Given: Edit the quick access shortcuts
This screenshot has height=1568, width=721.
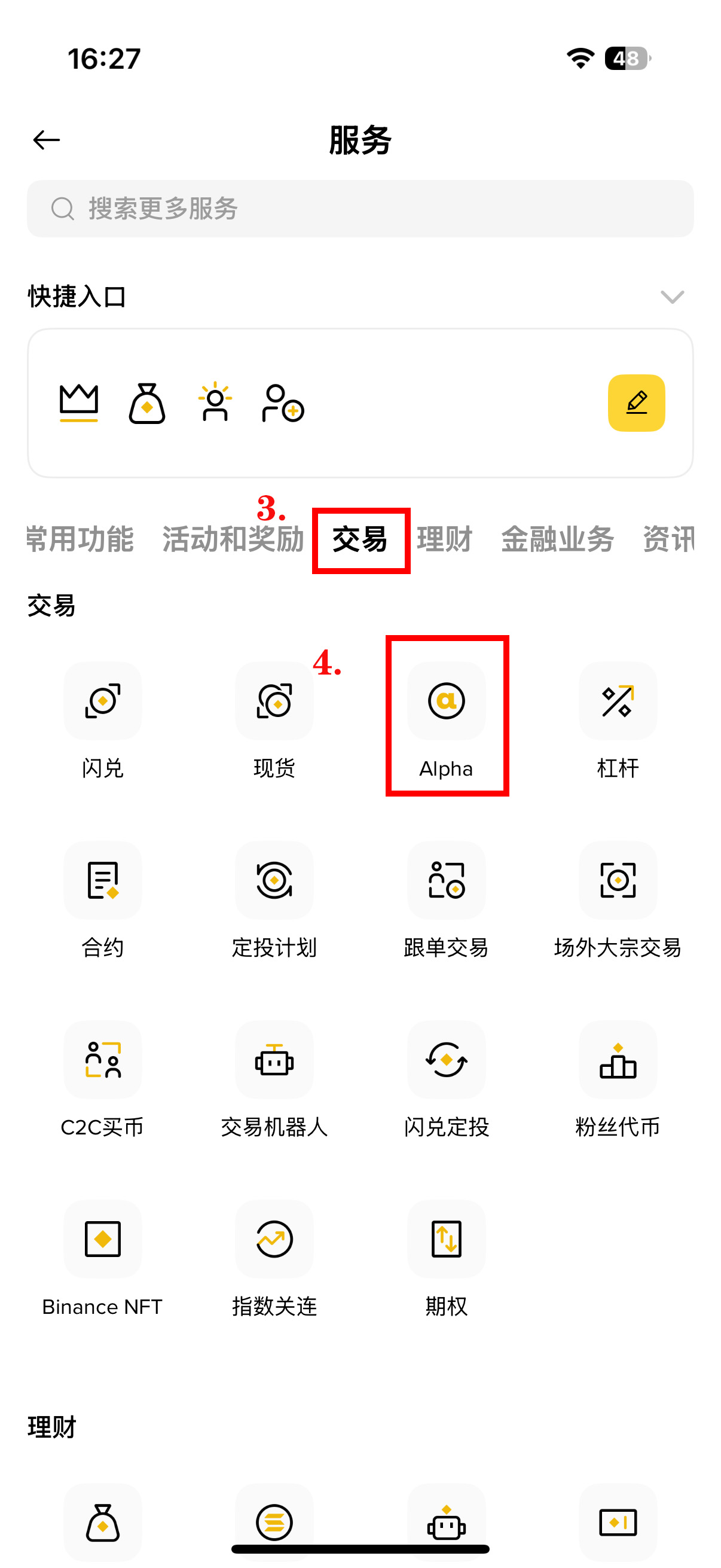Looking at the screenshot, I should tap(636, 403).
